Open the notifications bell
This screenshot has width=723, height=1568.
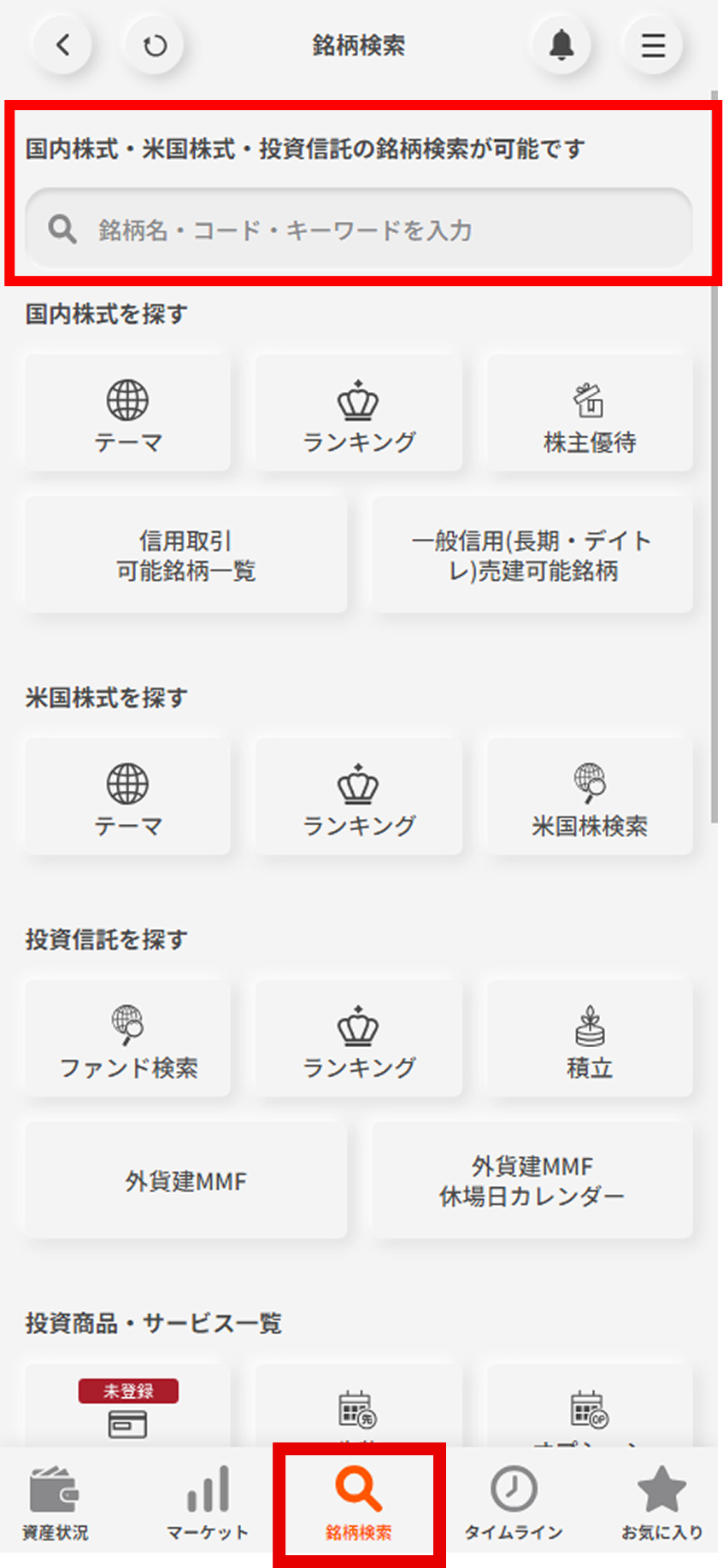pos(561,44)
